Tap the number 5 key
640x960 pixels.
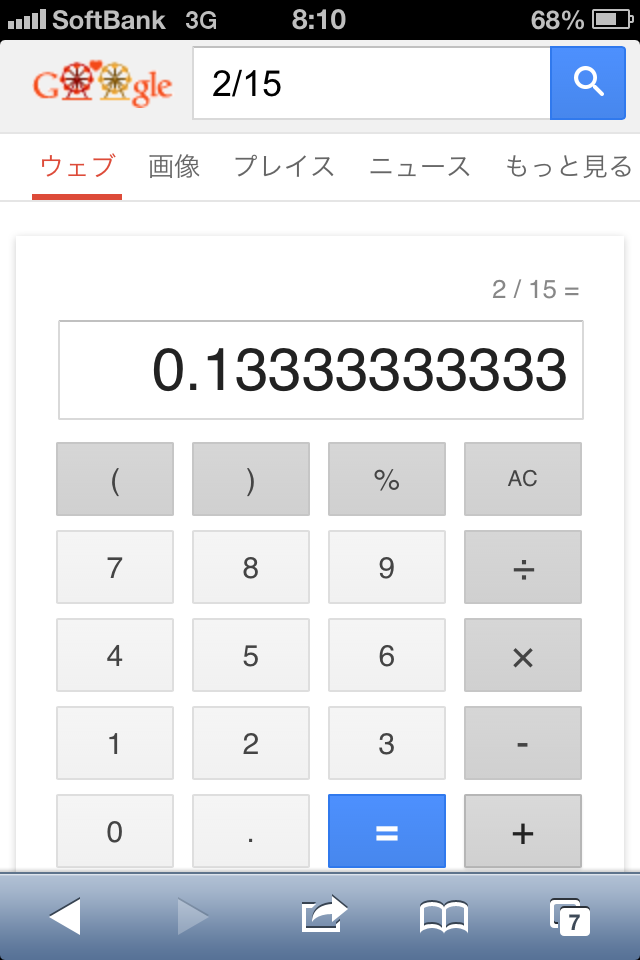click(251, 655)
